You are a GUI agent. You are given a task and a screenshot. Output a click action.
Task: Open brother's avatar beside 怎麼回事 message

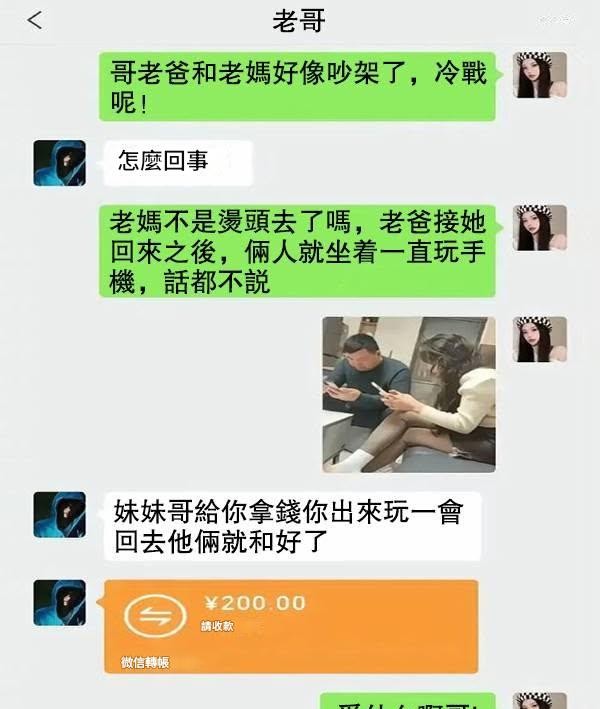tap(60, 163)
